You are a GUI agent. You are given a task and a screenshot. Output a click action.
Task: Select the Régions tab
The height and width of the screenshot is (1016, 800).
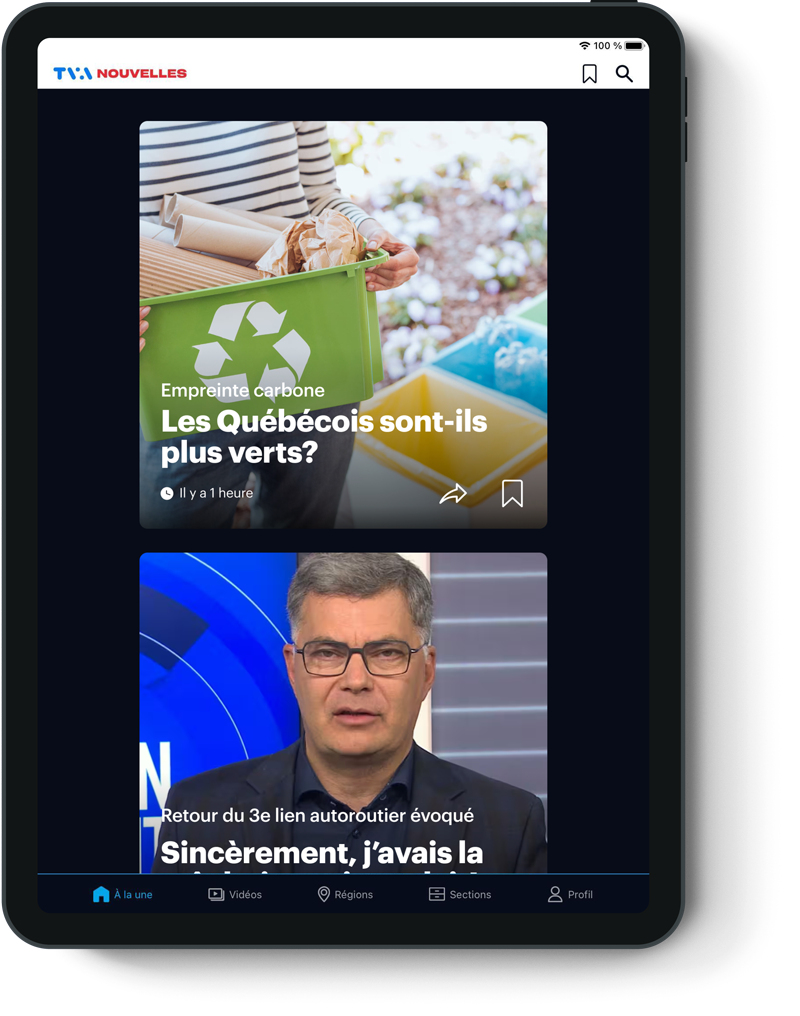(x=345, y=894)
